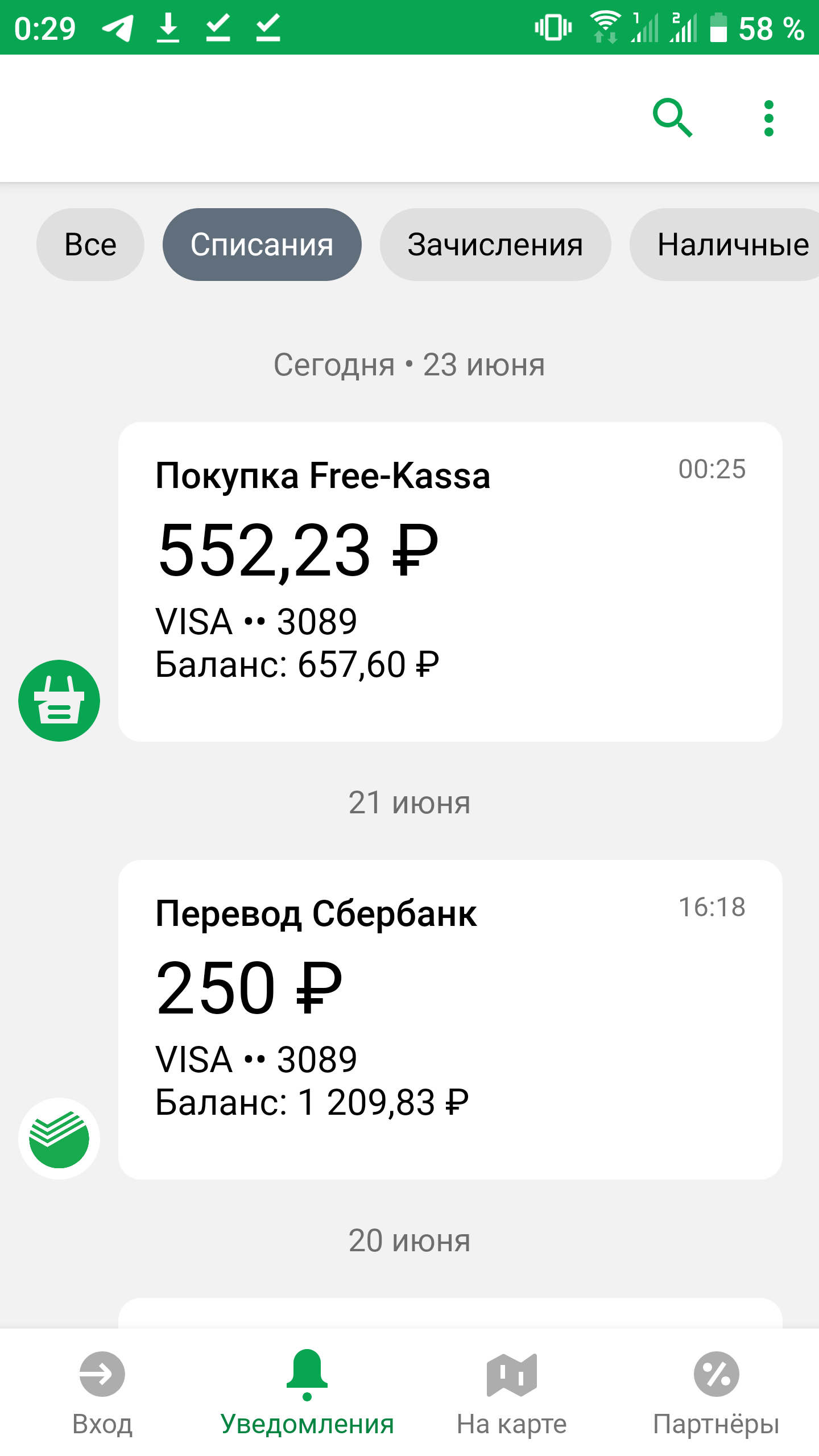This screenshot has width=819, height=1456.
Task: Select the Все filter chip
Action: pos(90,245)
